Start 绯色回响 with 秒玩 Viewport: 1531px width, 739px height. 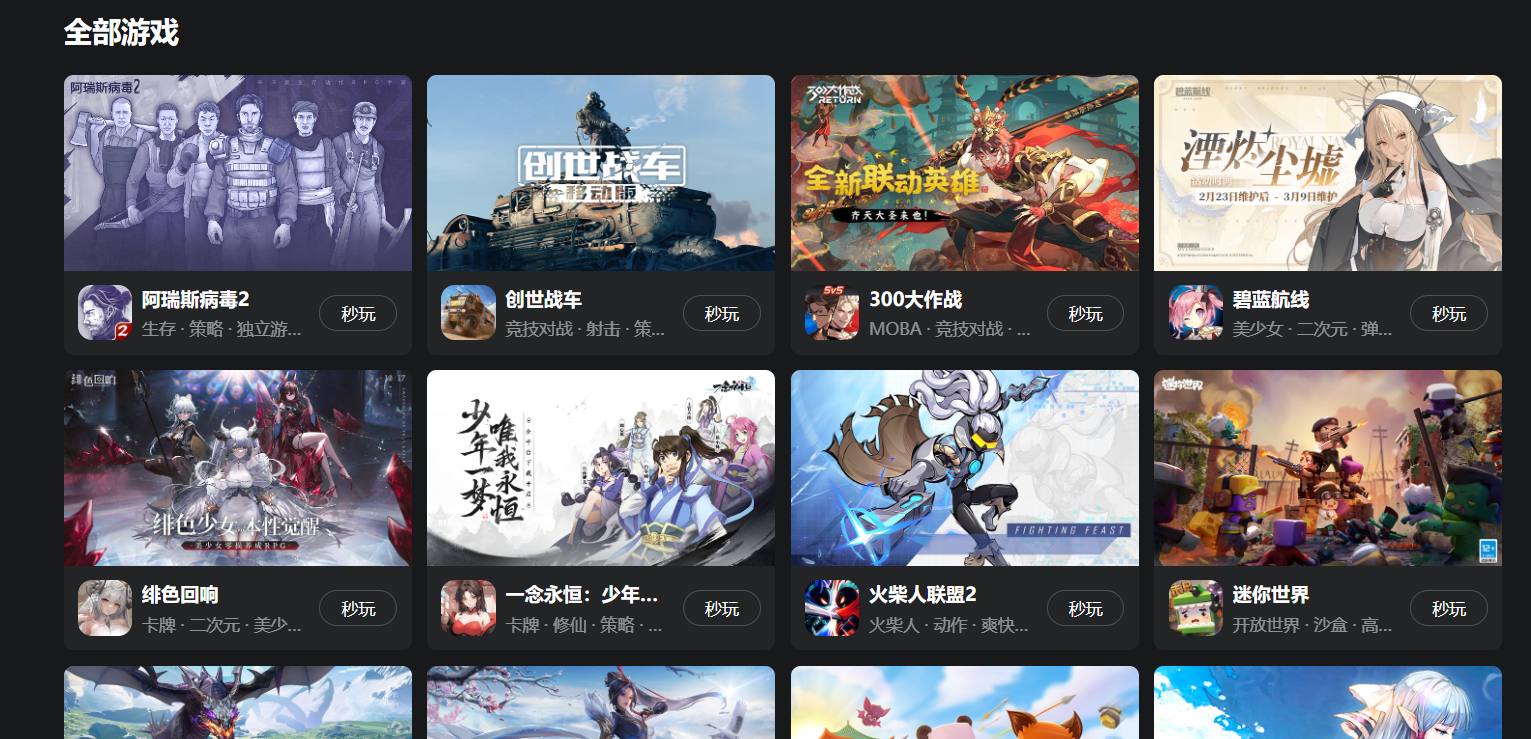358,608
